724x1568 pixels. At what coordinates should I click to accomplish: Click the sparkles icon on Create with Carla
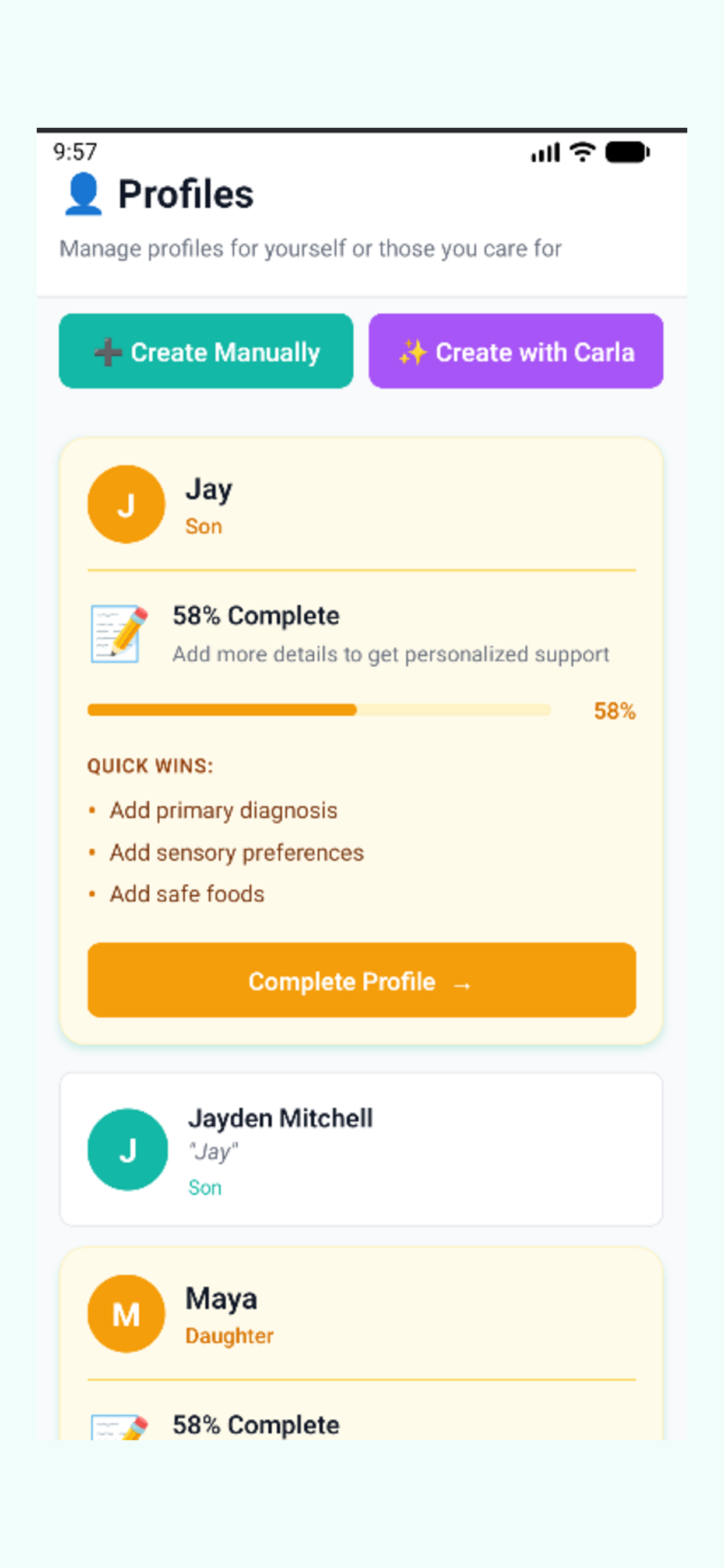(x=413, y=352)
